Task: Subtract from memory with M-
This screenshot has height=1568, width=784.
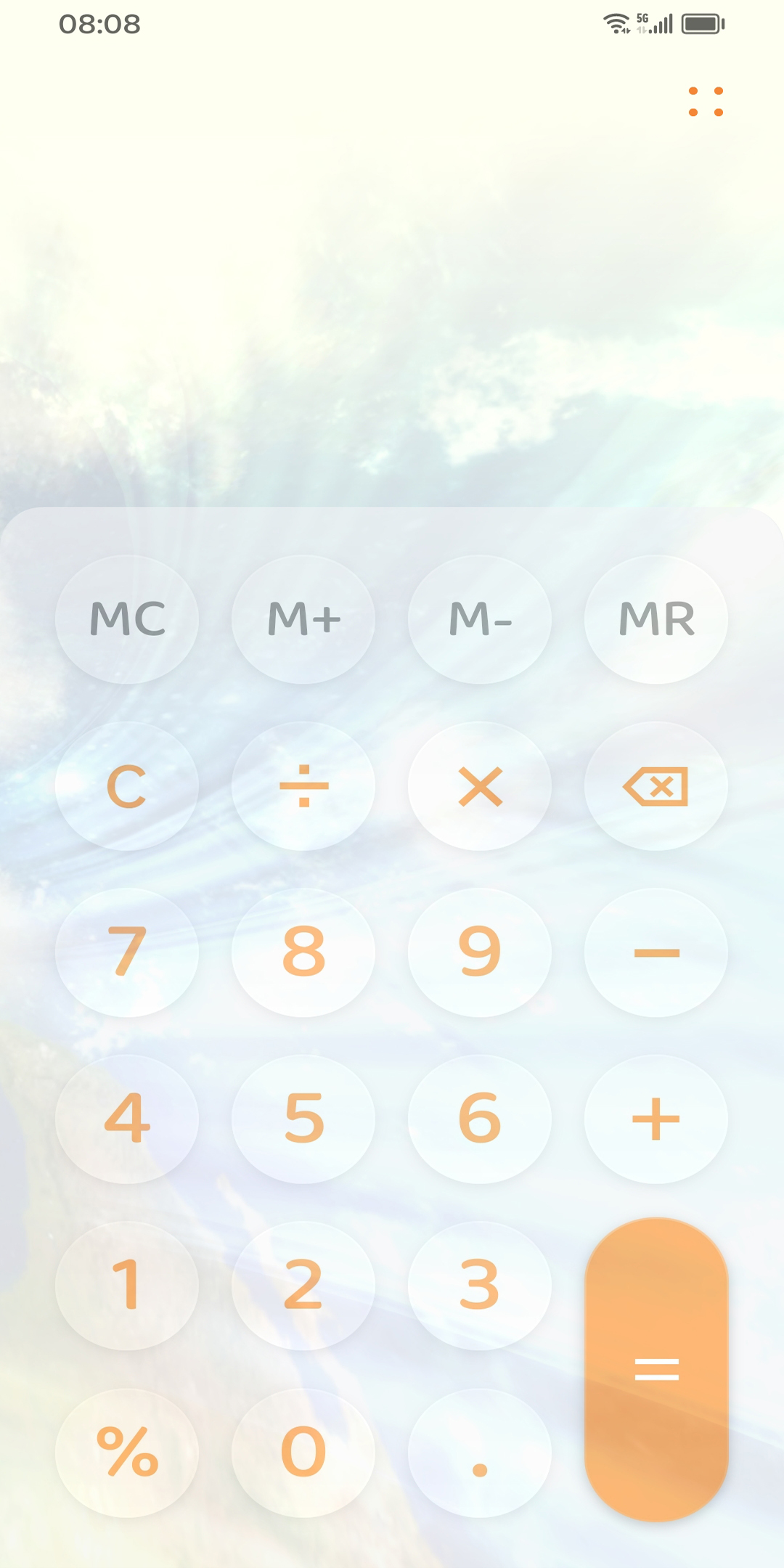Action: (480, 619)
